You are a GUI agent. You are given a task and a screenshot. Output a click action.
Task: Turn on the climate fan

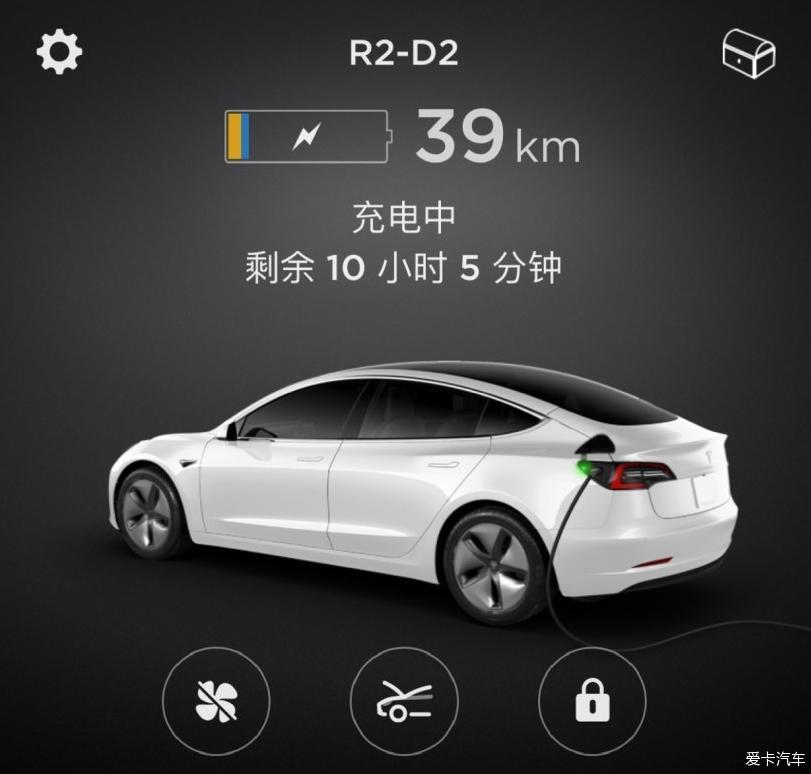pyautogui.click(x=216, y=701)
